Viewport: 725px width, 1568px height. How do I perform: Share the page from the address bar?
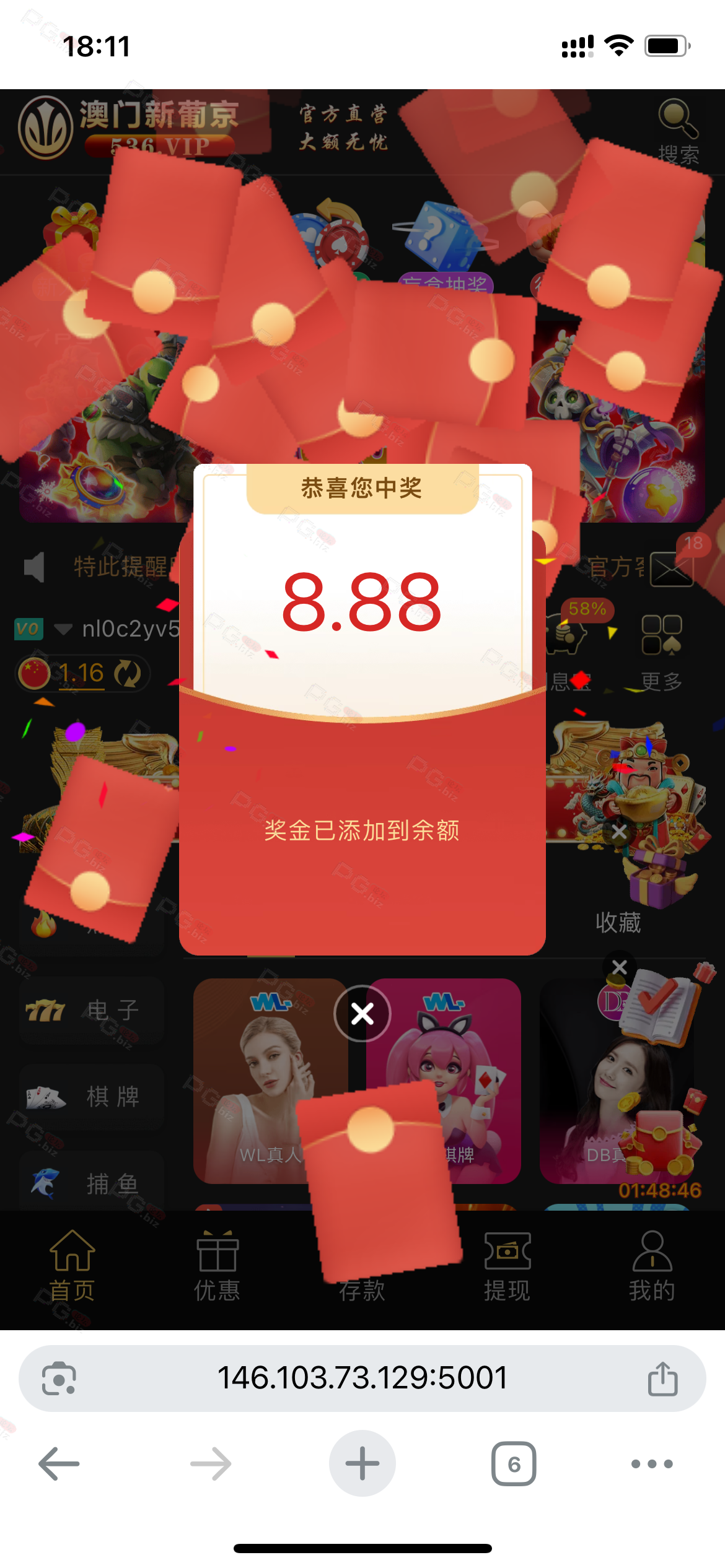[662, 1379]
